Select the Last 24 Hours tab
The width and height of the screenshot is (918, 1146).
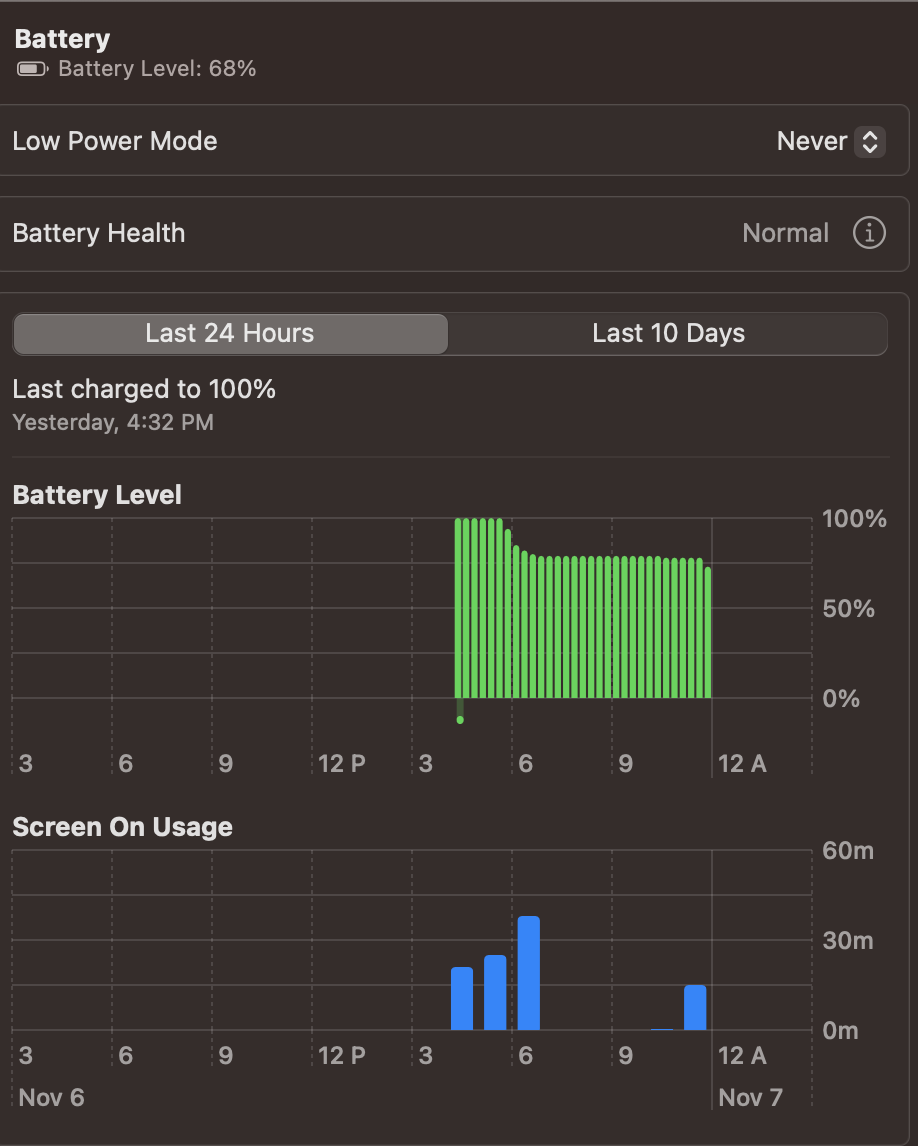(x=230, y=334)
